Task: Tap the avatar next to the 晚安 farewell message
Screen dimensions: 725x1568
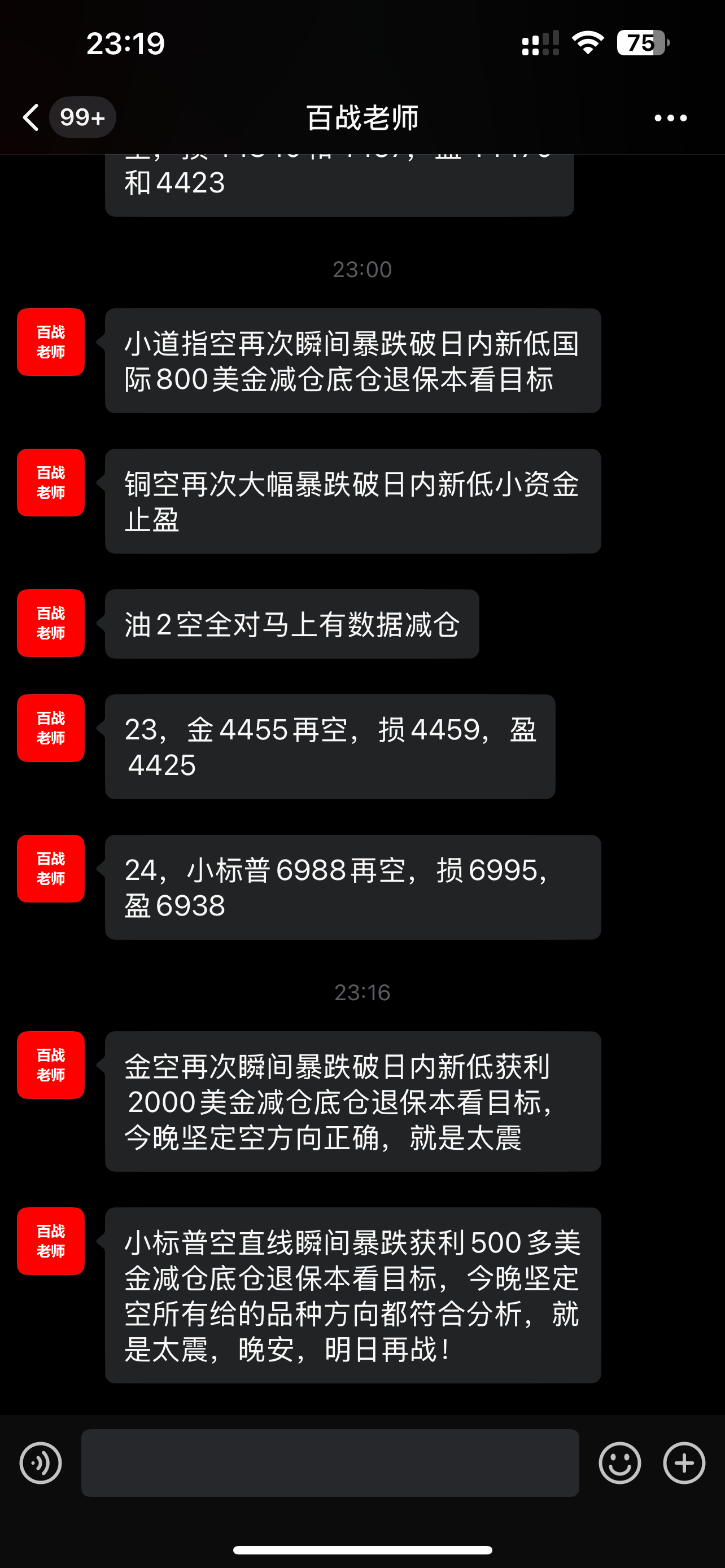Action: click(x=50, y=1242)
